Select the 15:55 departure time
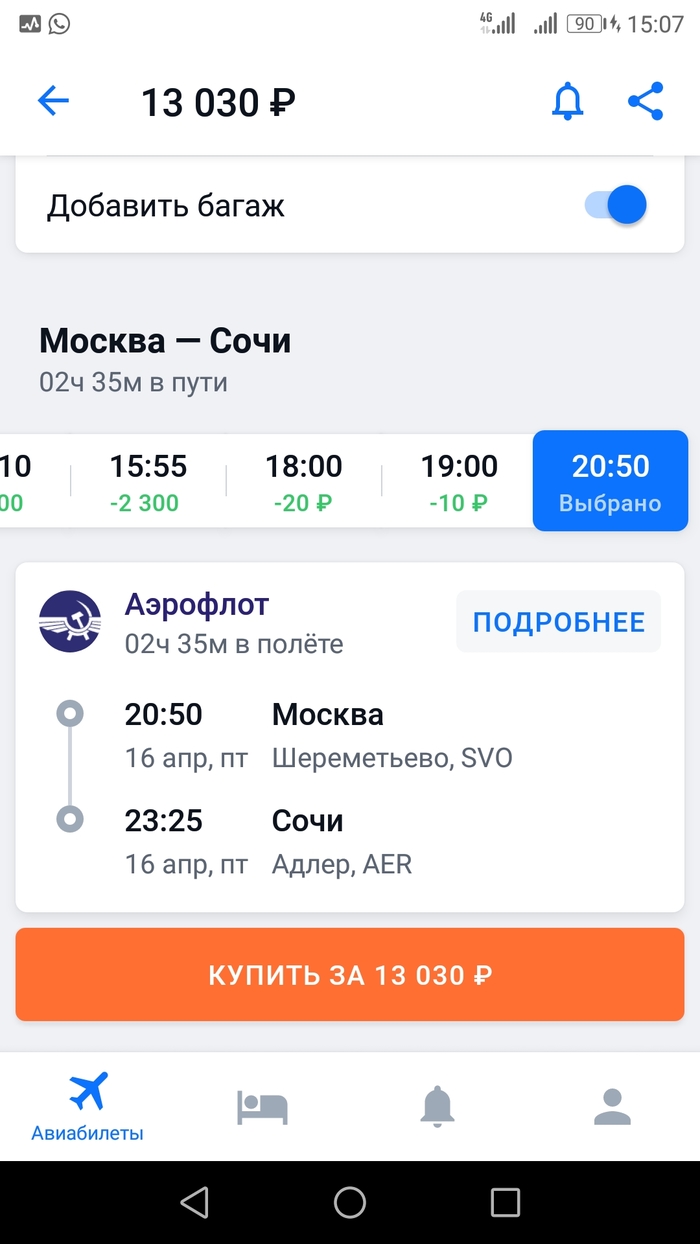 [148, 481]
